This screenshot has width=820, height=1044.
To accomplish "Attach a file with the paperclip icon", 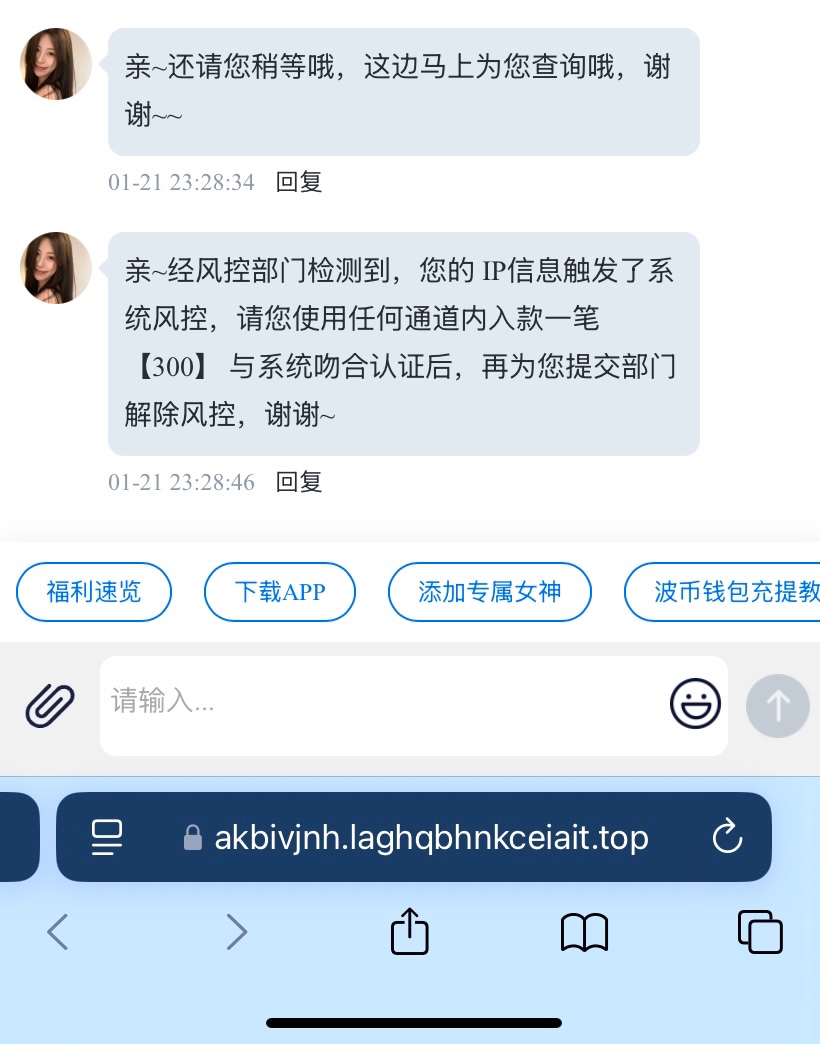I will pos(50,705).
